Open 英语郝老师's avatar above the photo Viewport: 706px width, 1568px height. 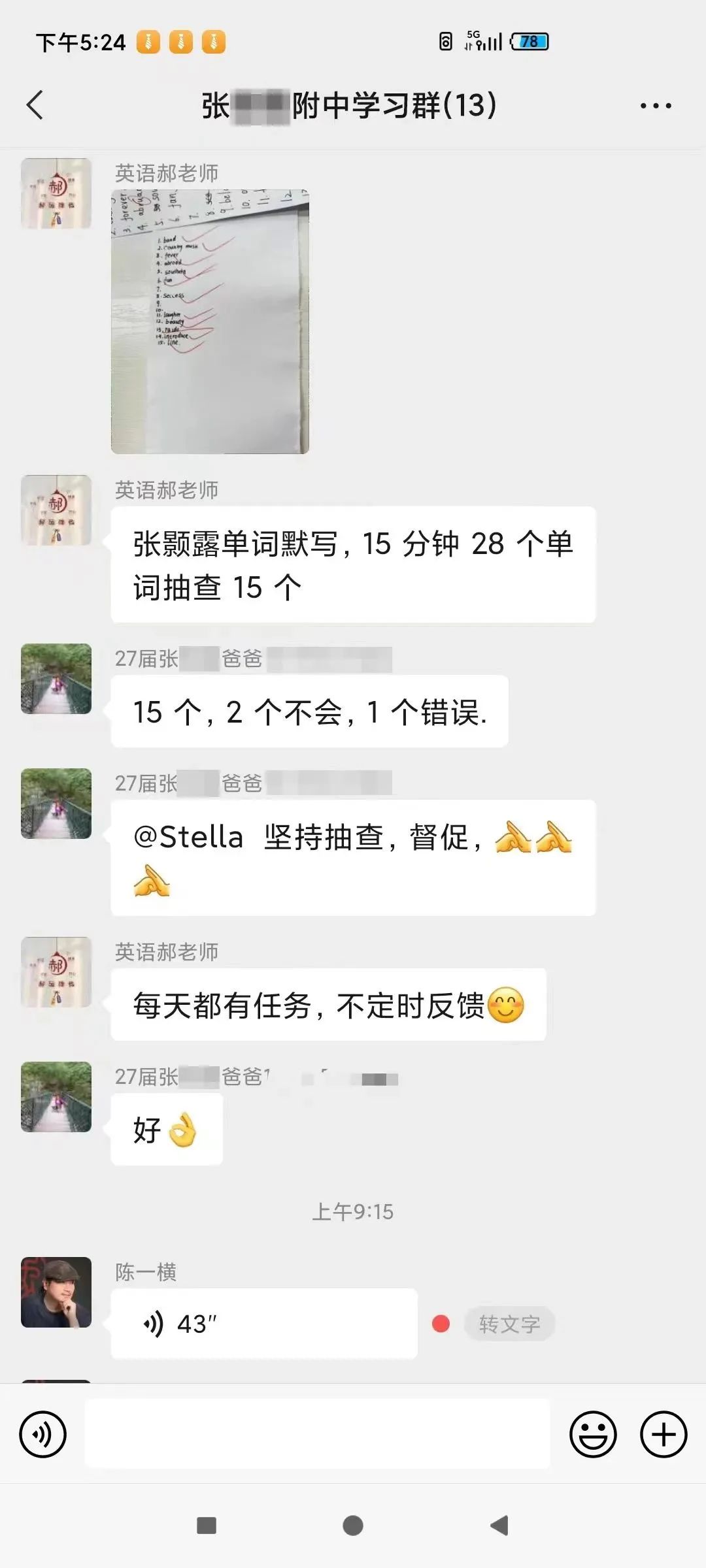56,193
